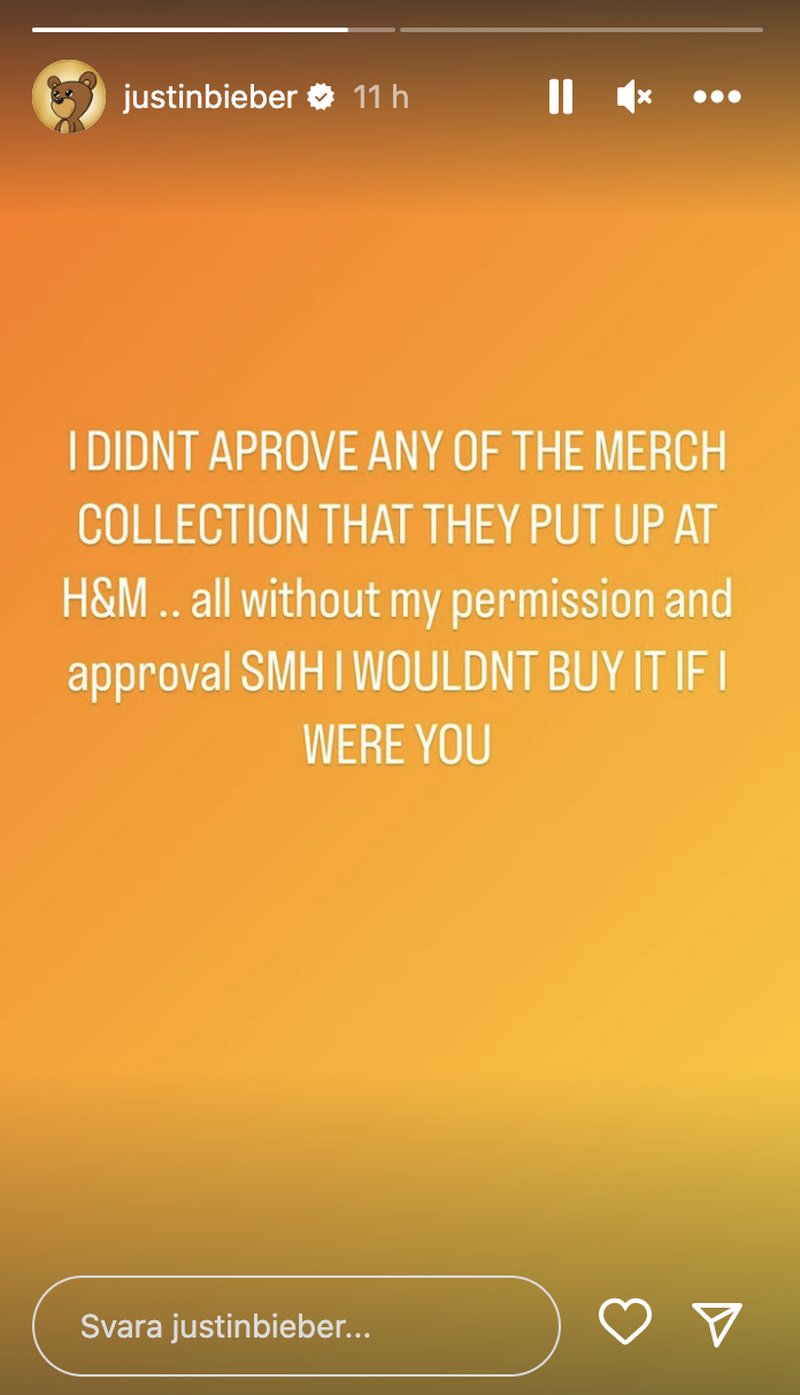Image resolution: width=800 pixels, height=1395 pixels.
Task: Open the justinbieber username link
Action: pyautogui.click(x=210, y=97)
